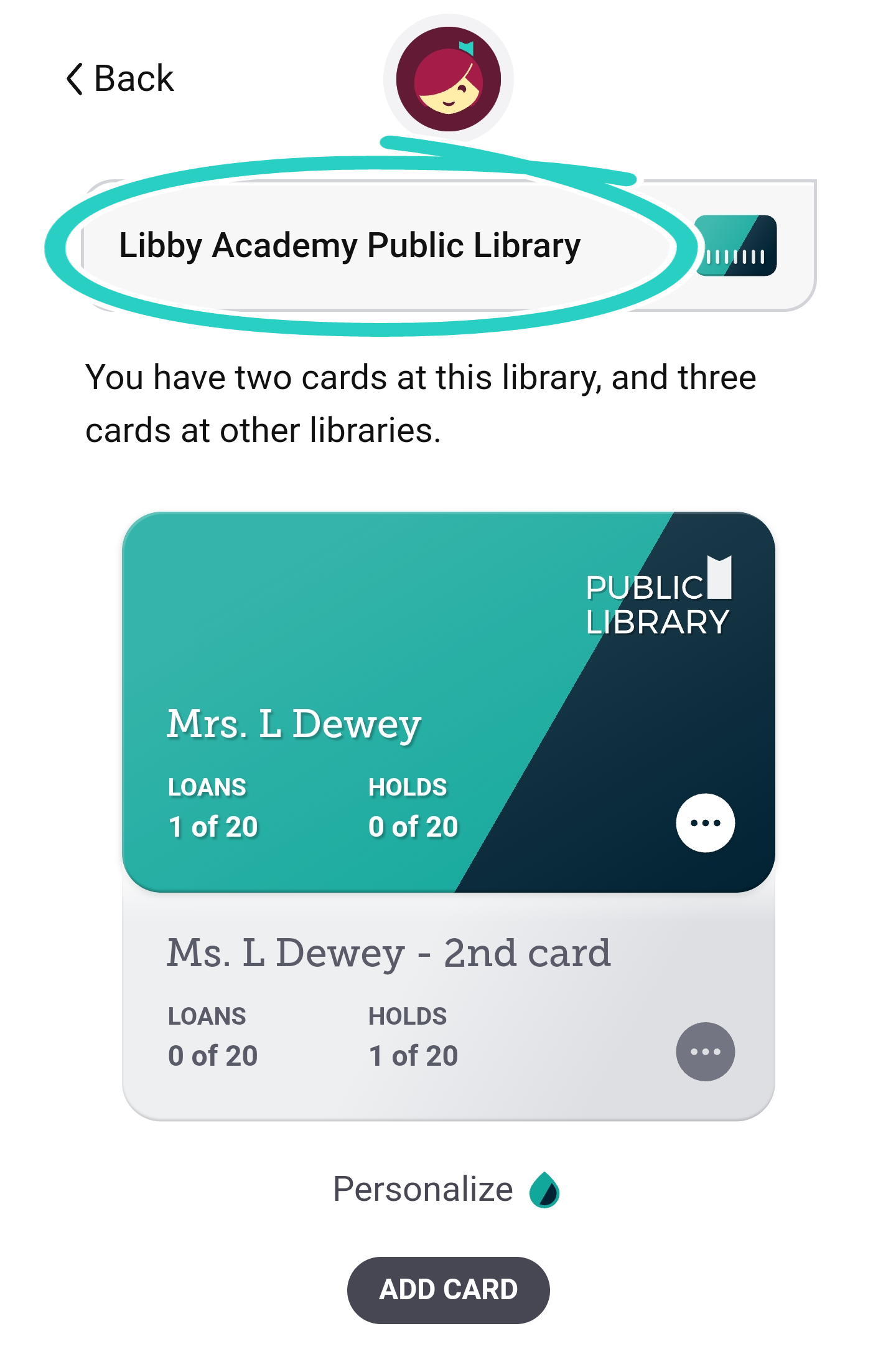The width and height of the screenshot is (896, 1349).
Task: Open options for Mrs. L Dewey card
Action: tap(705, 822)
